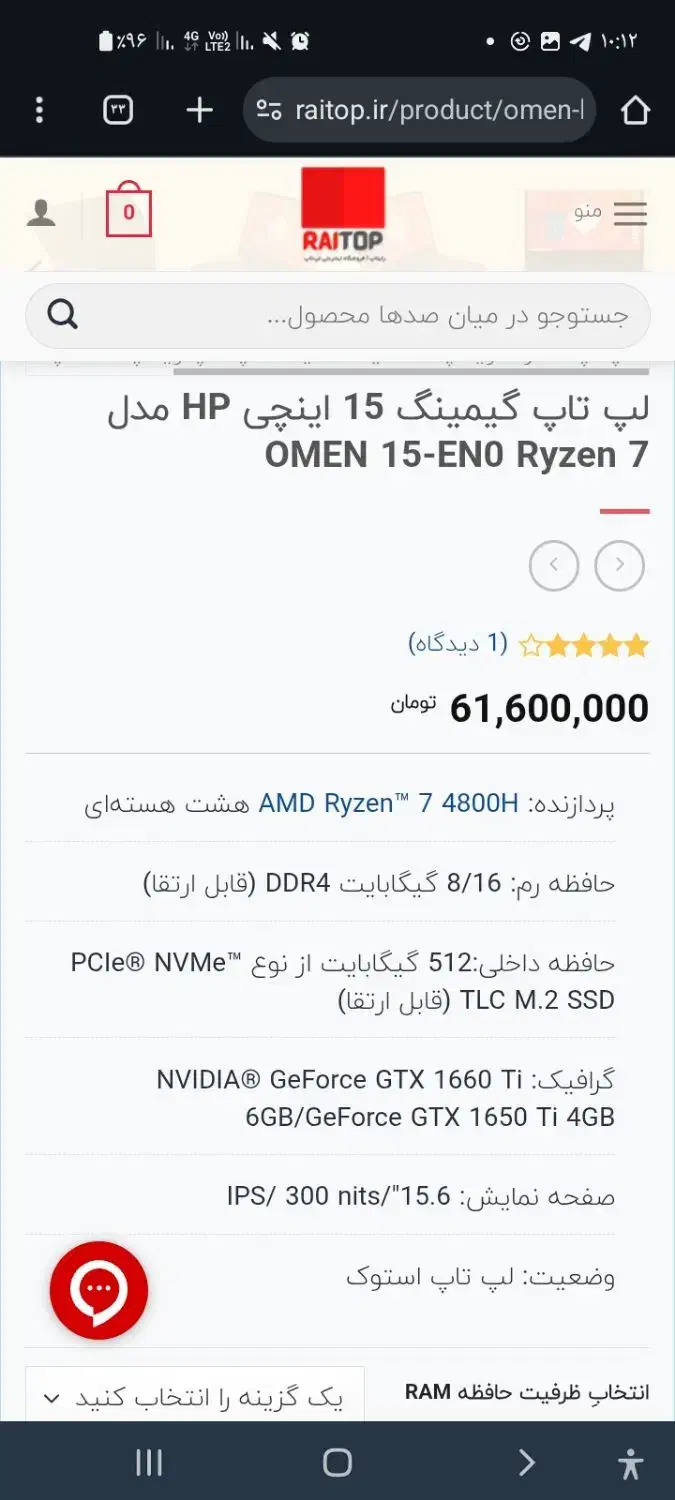Image resolution: width=675 pixels, height=1500 pixels.
Task: Open the AMD Ryzen 7 4800H link
Action: [388, 803]
